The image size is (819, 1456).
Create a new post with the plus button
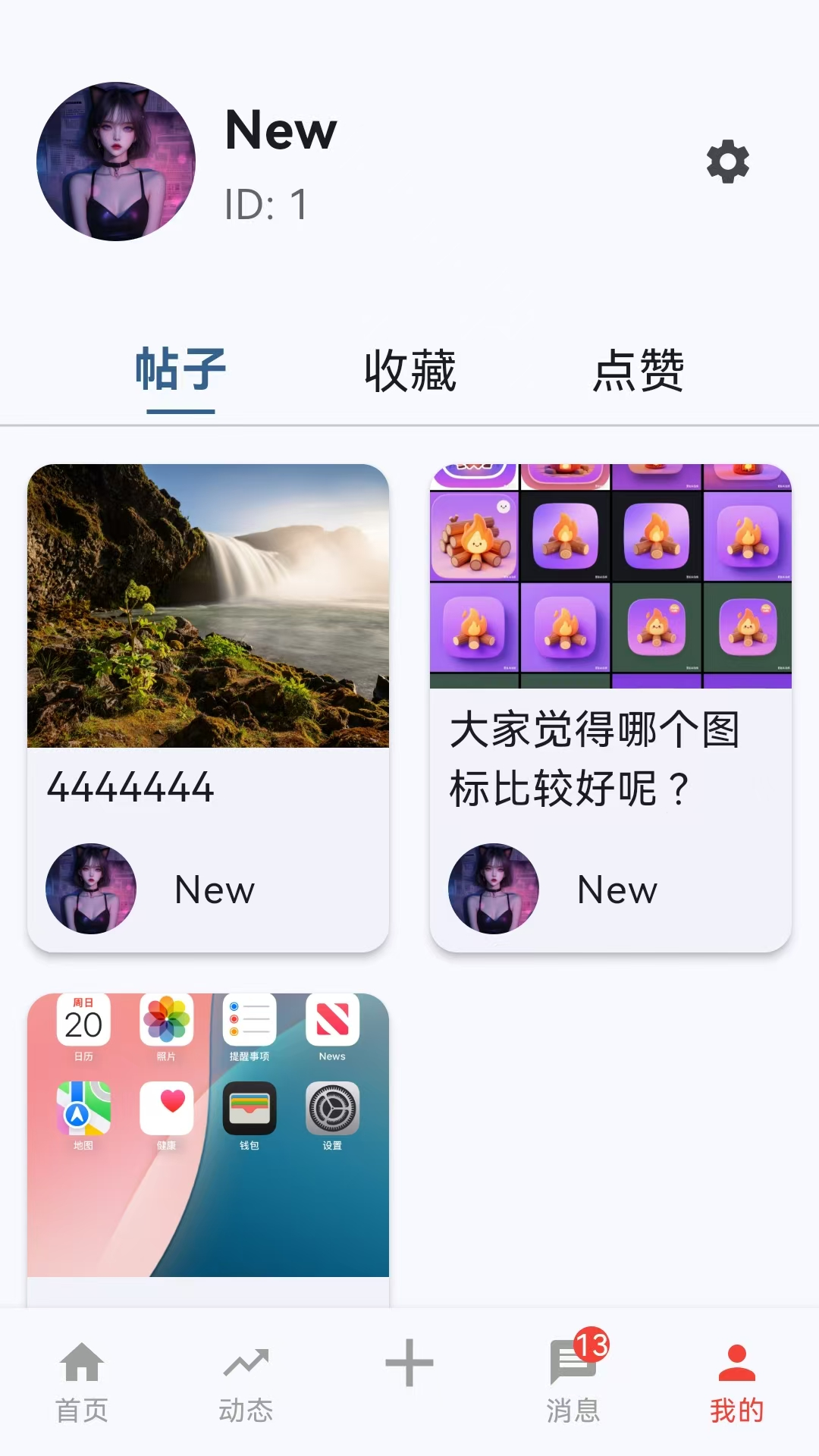point(409,1363)
